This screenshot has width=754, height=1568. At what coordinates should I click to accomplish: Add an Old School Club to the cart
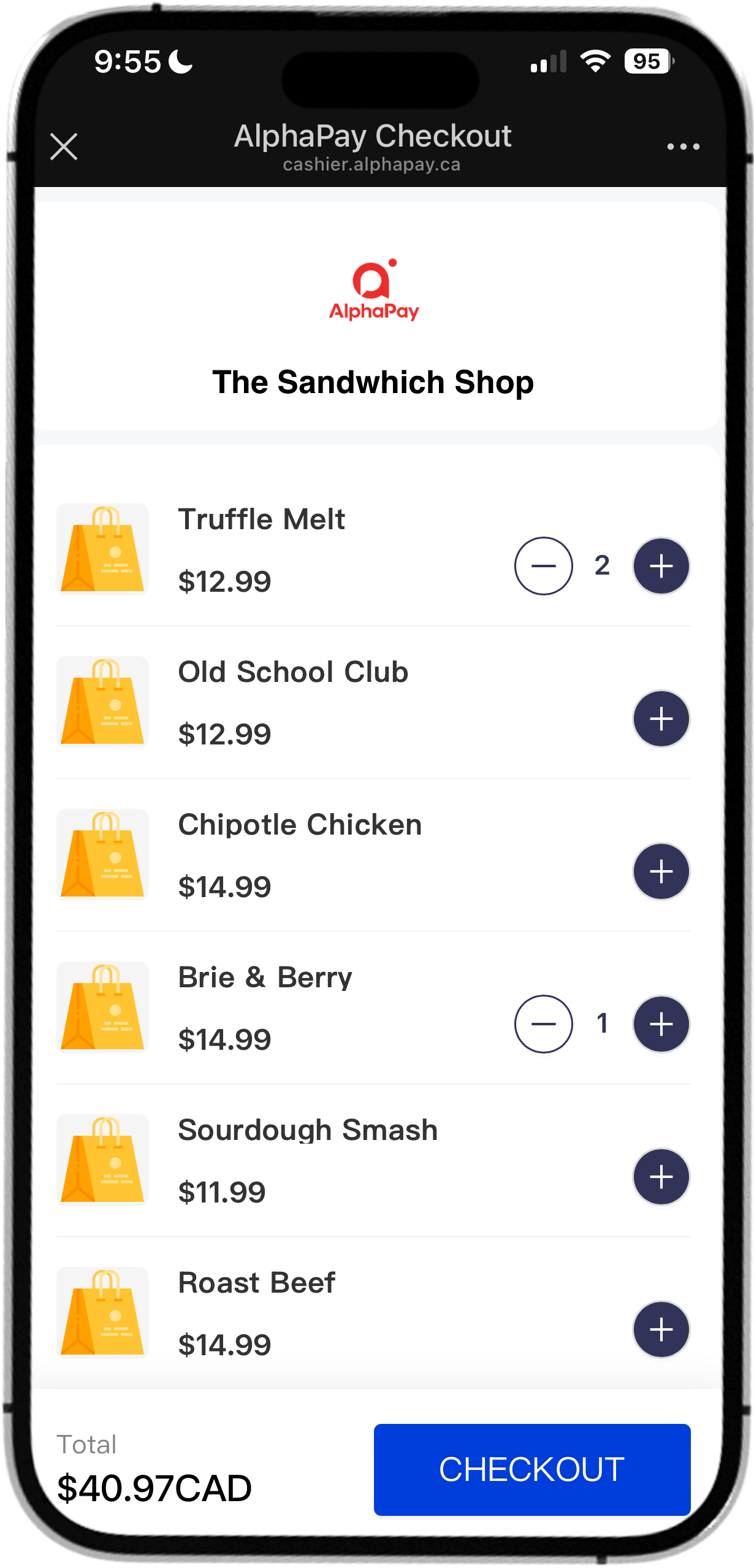point(661,718)
